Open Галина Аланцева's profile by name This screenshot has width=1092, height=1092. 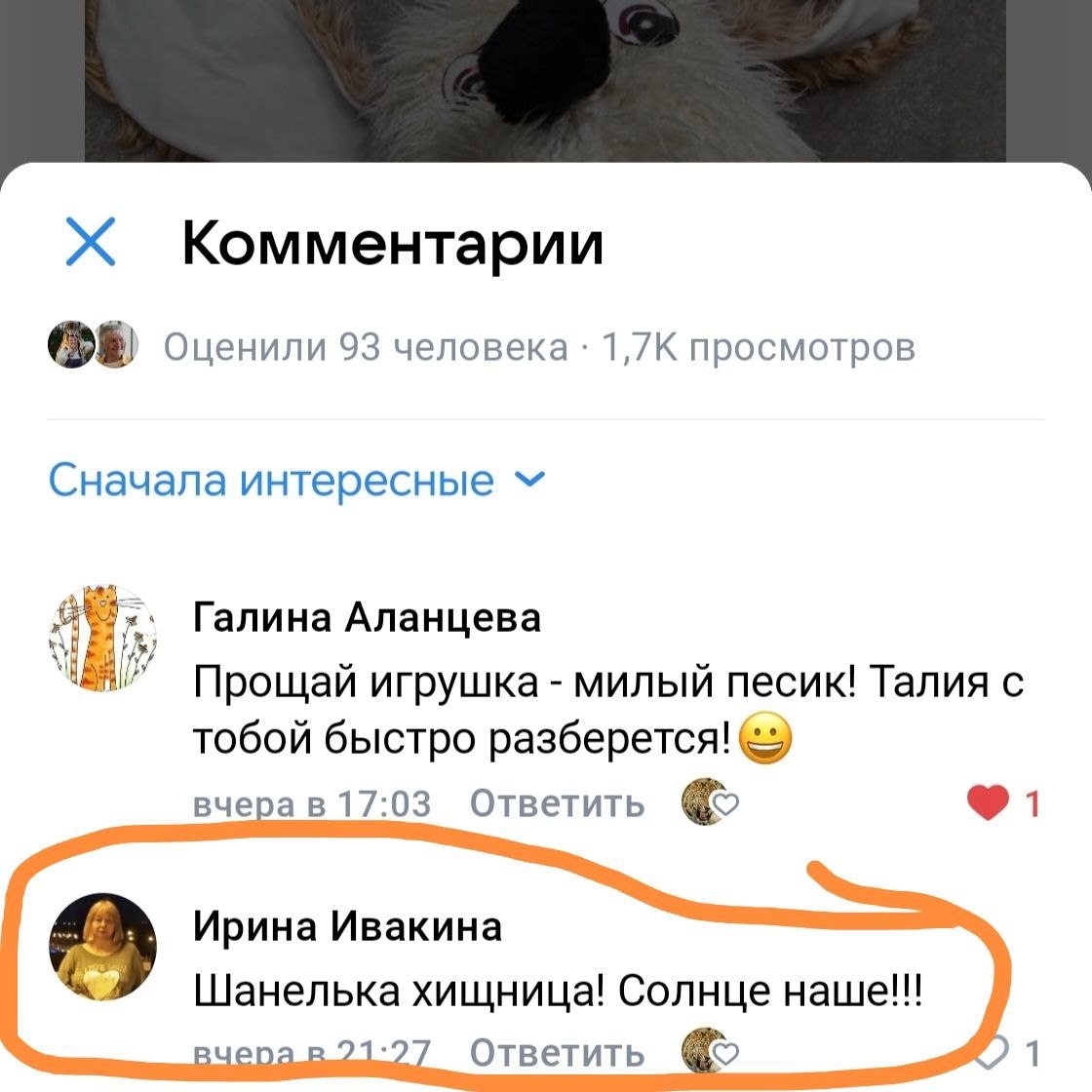(x=367, y=617)
